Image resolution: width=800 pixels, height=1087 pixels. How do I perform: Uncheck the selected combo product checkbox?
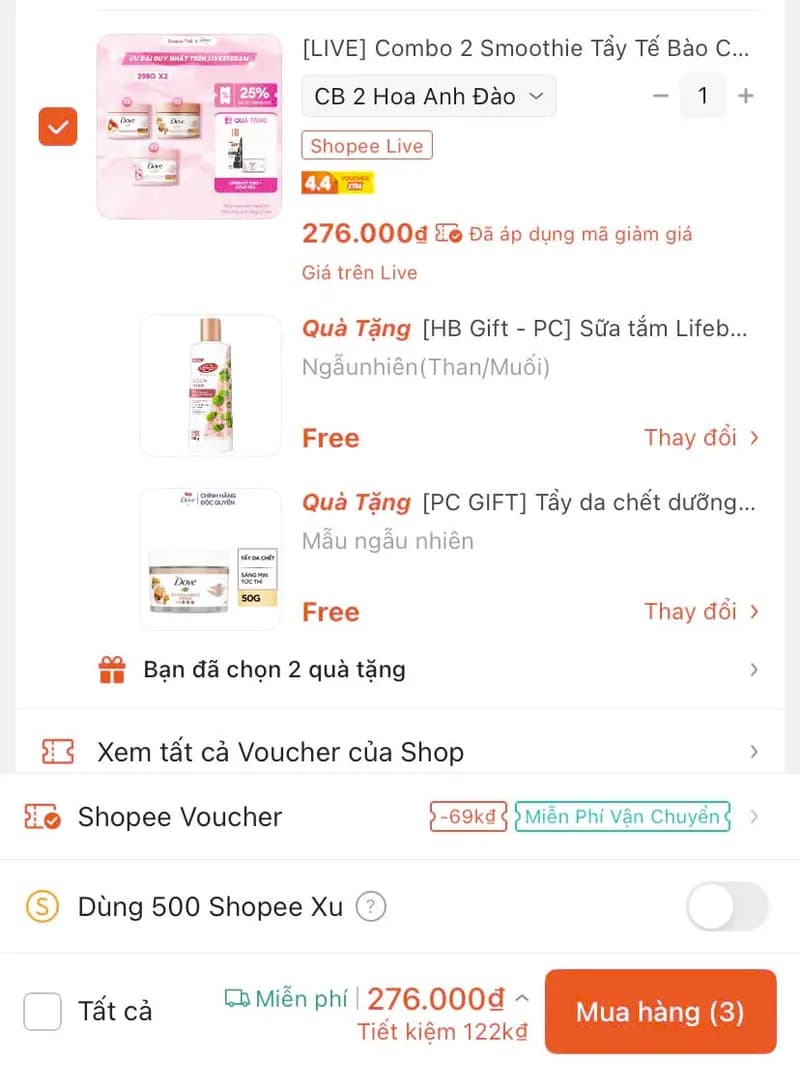tap(57, 127)
